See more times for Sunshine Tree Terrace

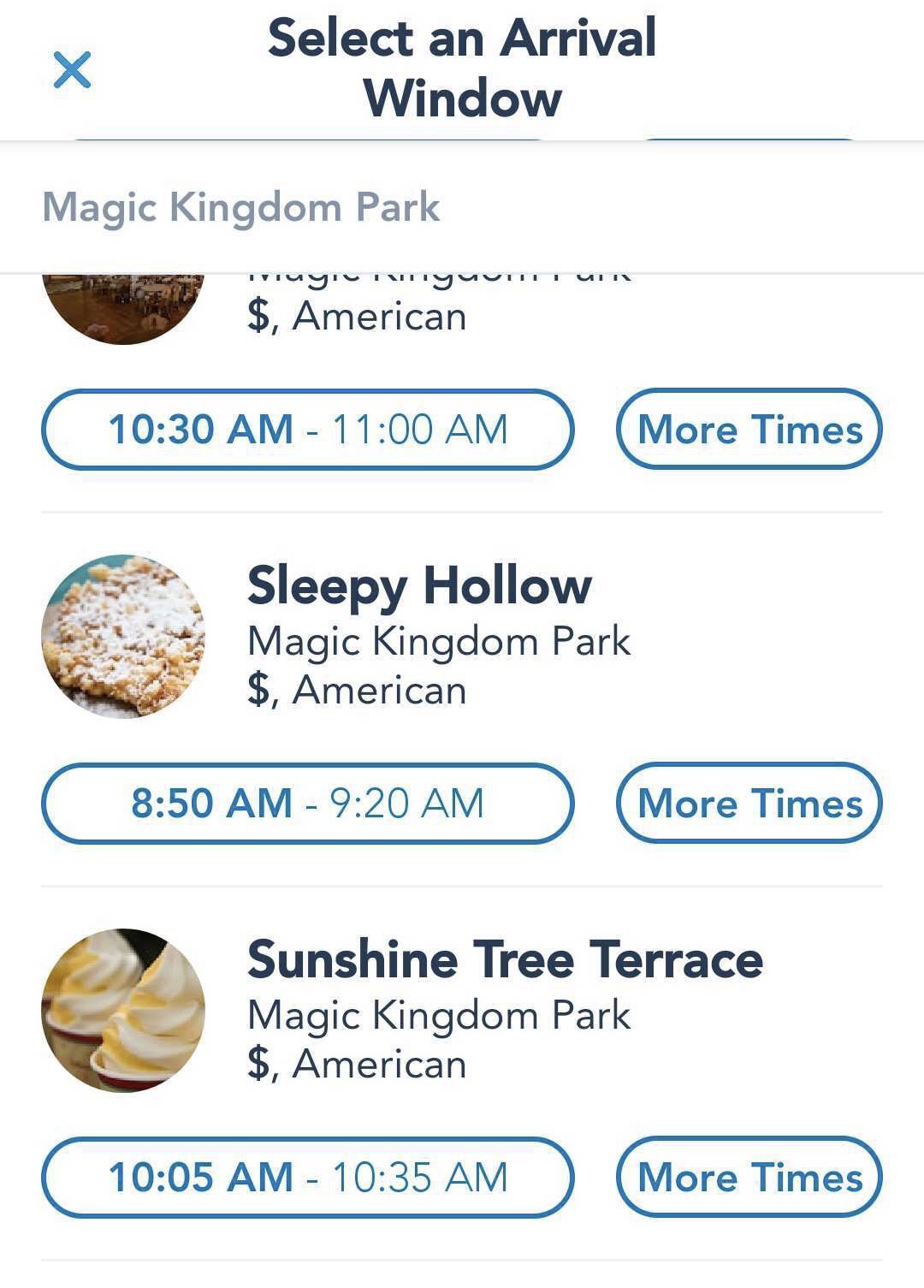[x=749, y=1178]
